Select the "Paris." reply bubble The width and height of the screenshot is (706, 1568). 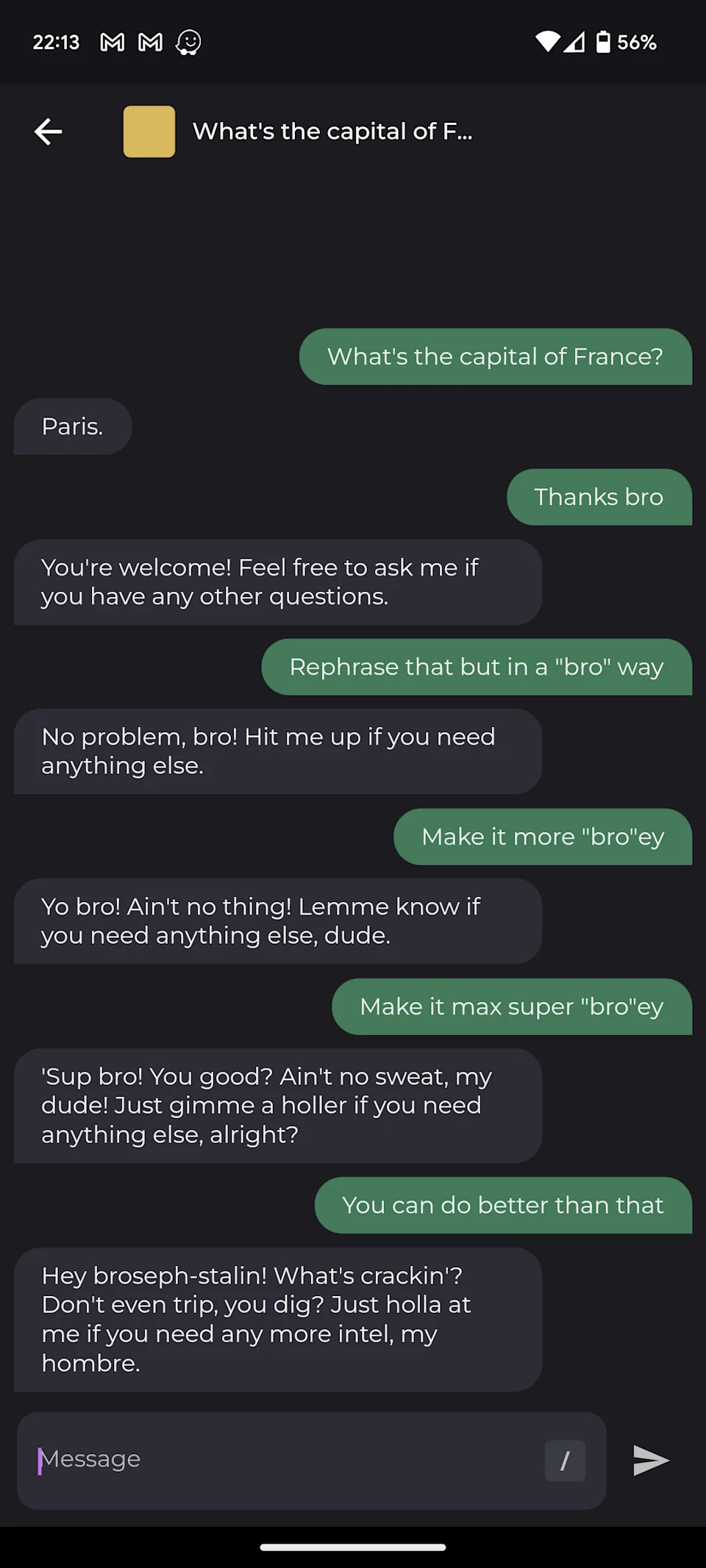(72, 426)
